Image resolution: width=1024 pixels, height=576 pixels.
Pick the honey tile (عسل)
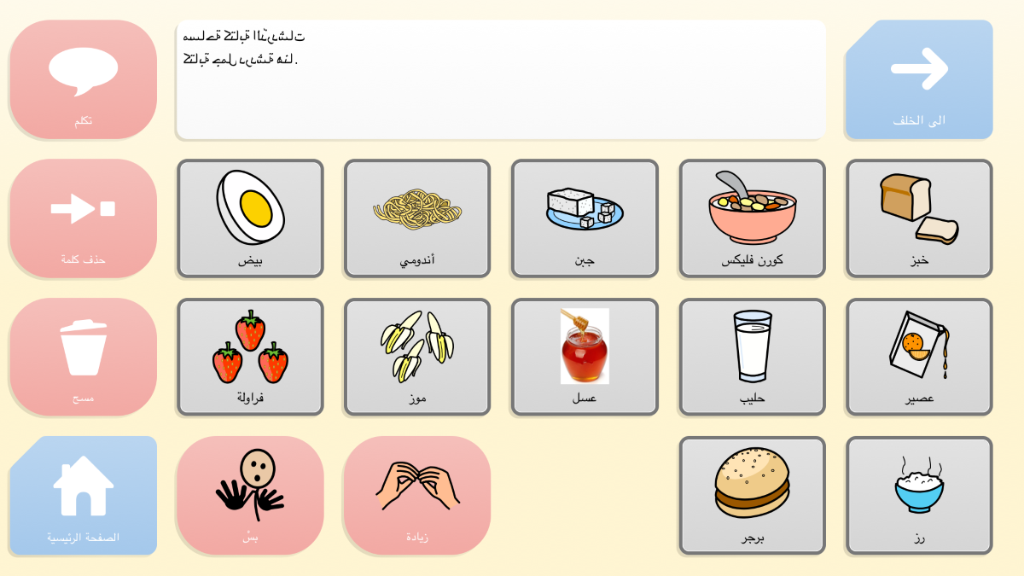tap(584, 357)
